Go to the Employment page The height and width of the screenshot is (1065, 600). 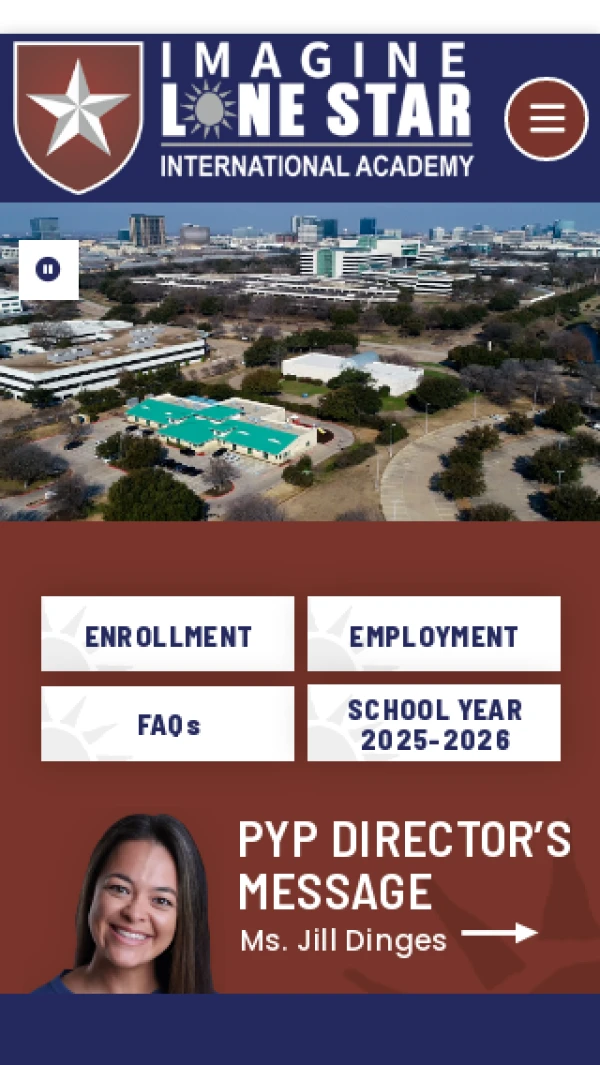[x=434, y=634]
